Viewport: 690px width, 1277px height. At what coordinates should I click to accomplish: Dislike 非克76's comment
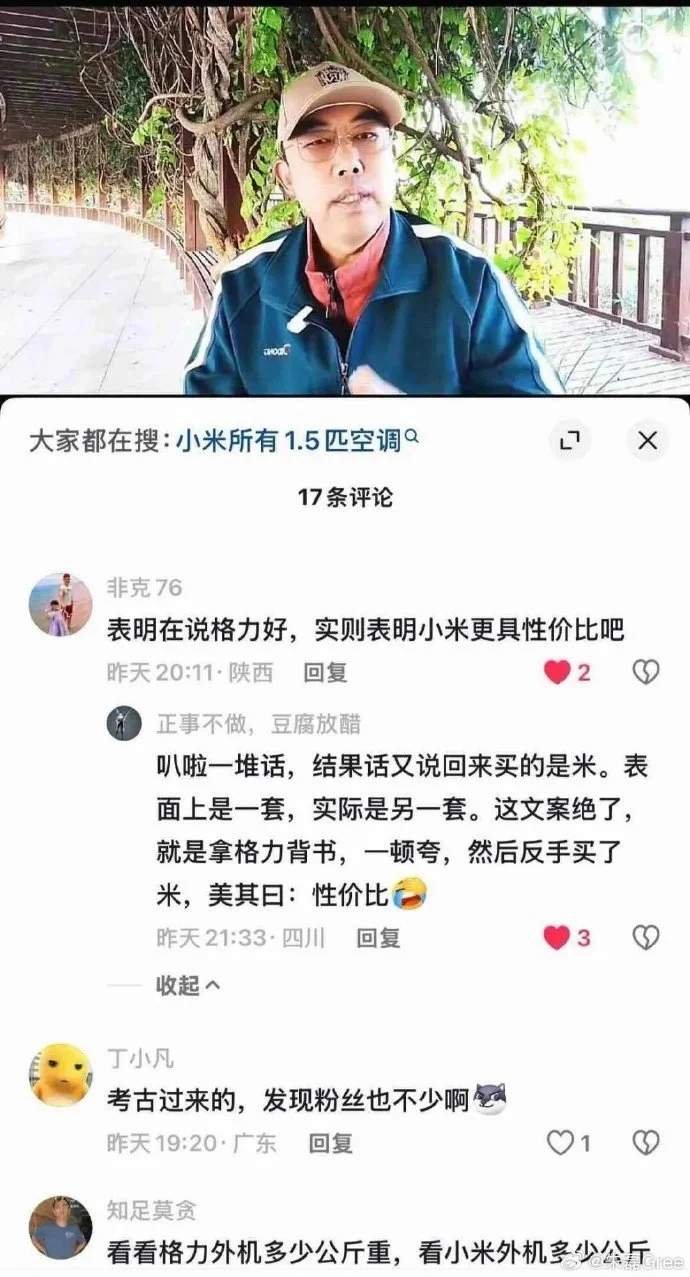(646, 673)
